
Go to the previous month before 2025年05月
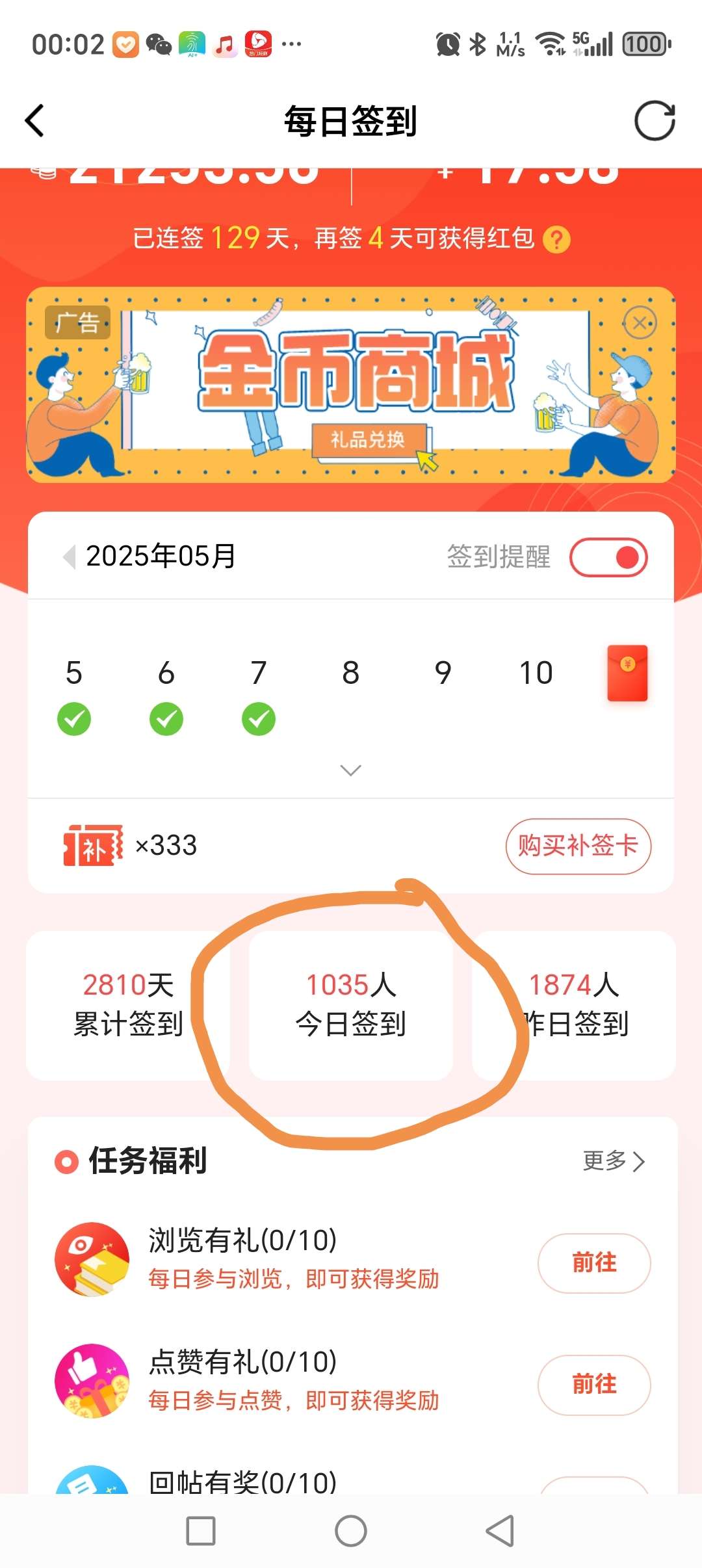tap(69, 557)
